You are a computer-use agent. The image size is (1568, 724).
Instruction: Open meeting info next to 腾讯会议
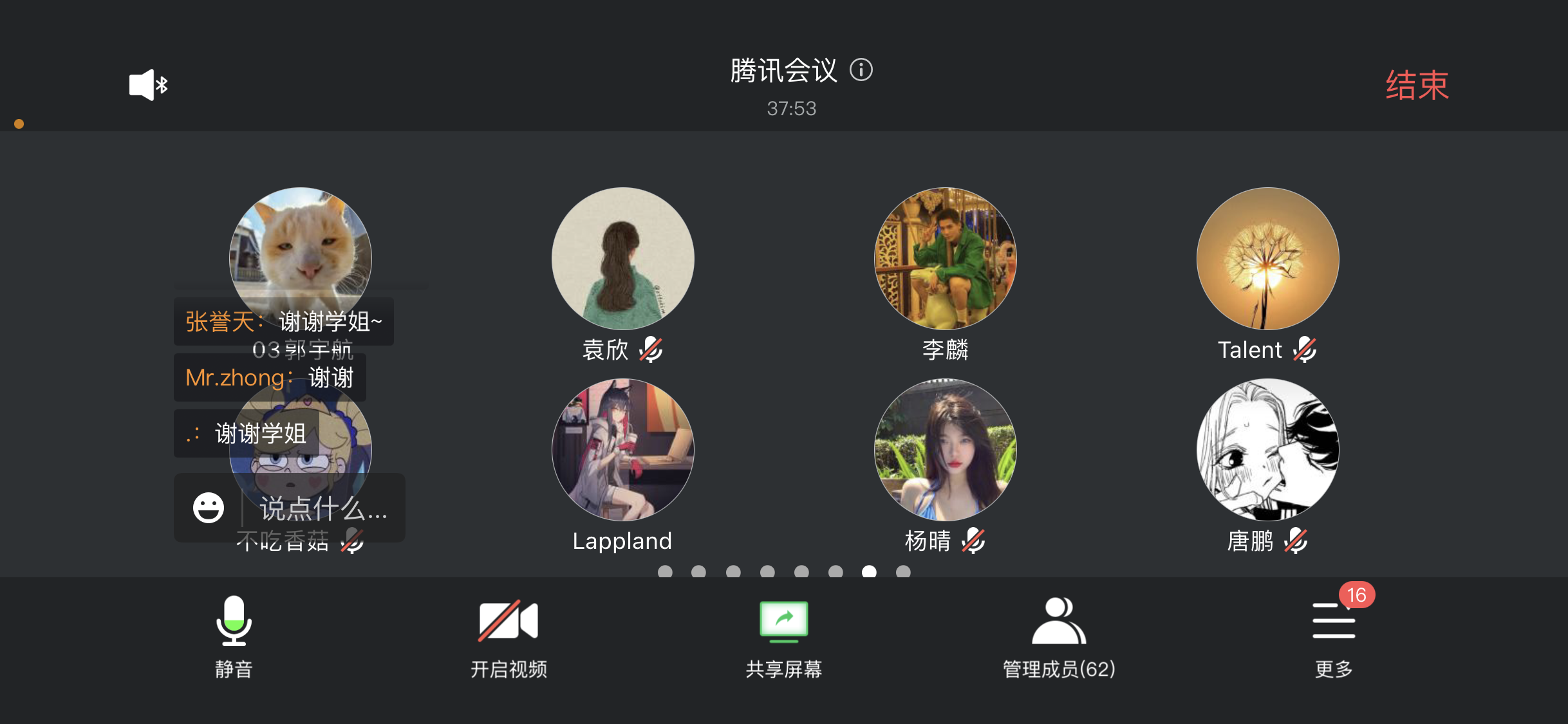pyautogui.click(x=861, y=70)
